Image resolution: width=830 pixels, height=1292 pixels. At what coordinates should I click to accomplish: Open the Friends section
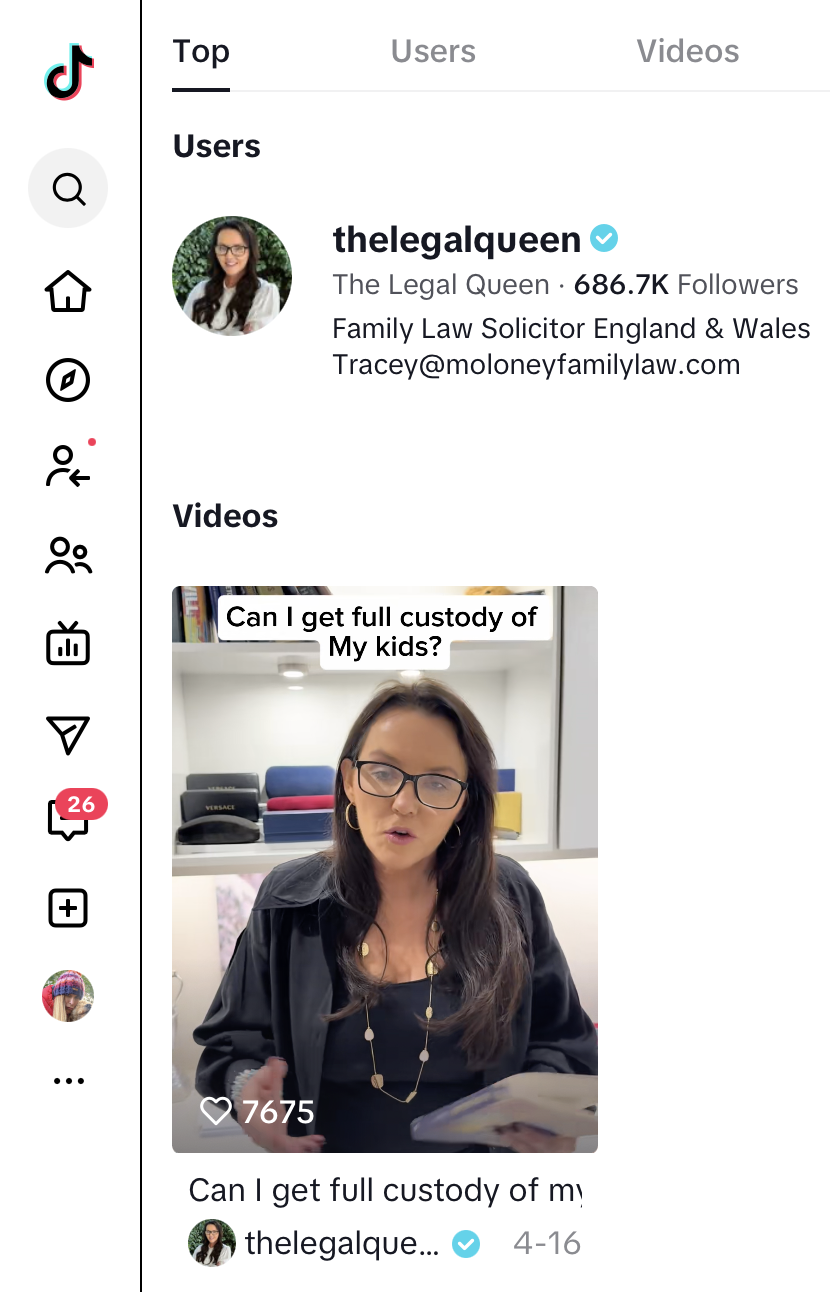(x=68, y=556)
